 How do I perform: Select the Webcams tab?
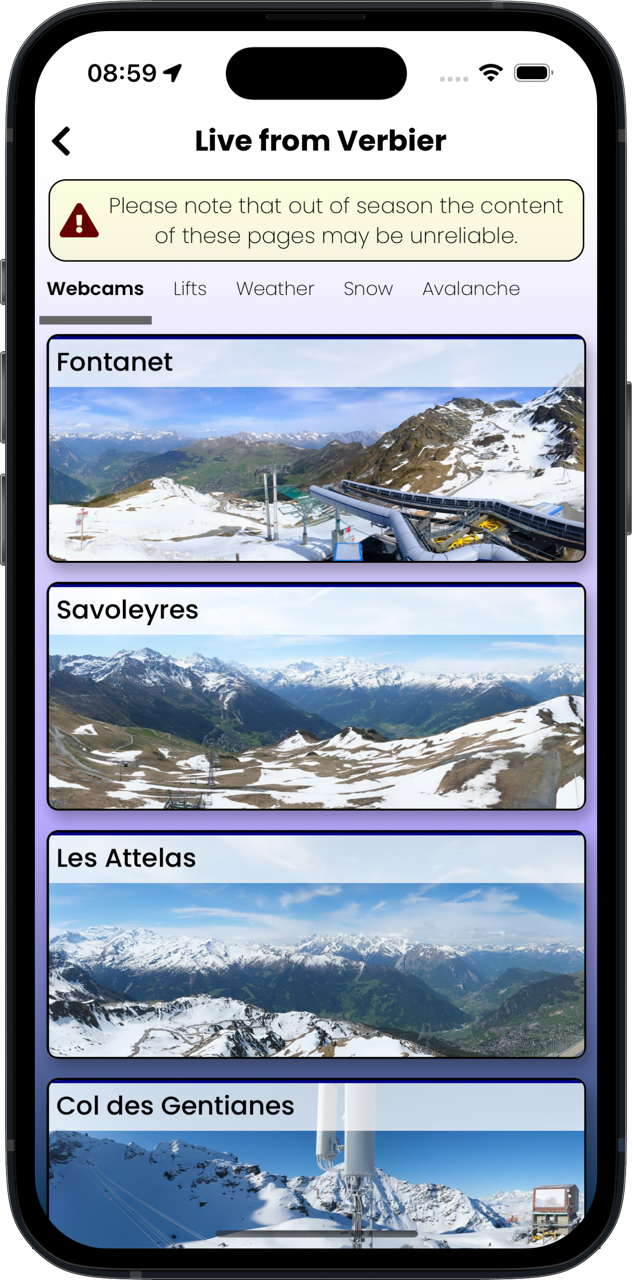point(95,289)
